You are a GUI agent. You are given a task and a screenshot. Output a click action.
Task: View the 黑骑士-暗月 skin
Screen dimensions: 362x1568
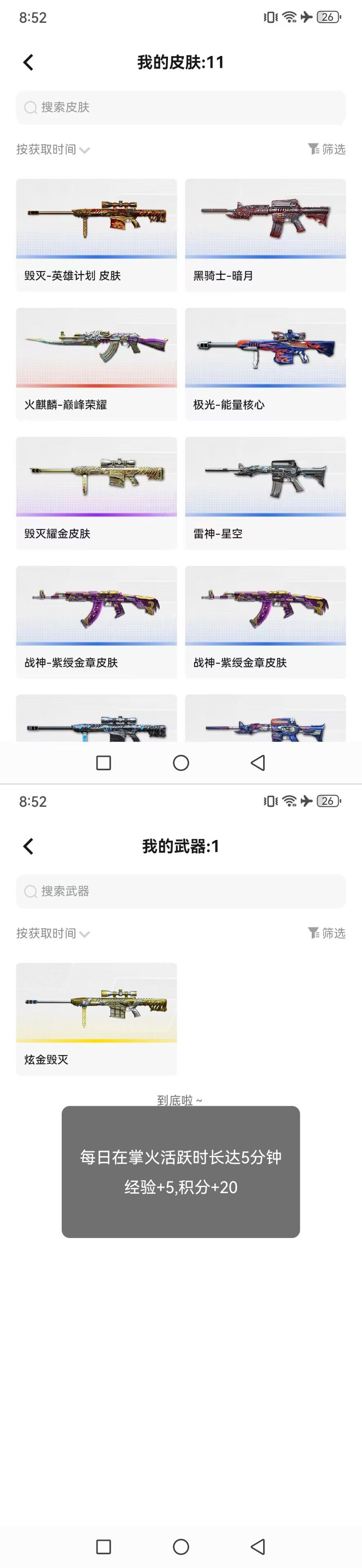(x=265, y=235)
